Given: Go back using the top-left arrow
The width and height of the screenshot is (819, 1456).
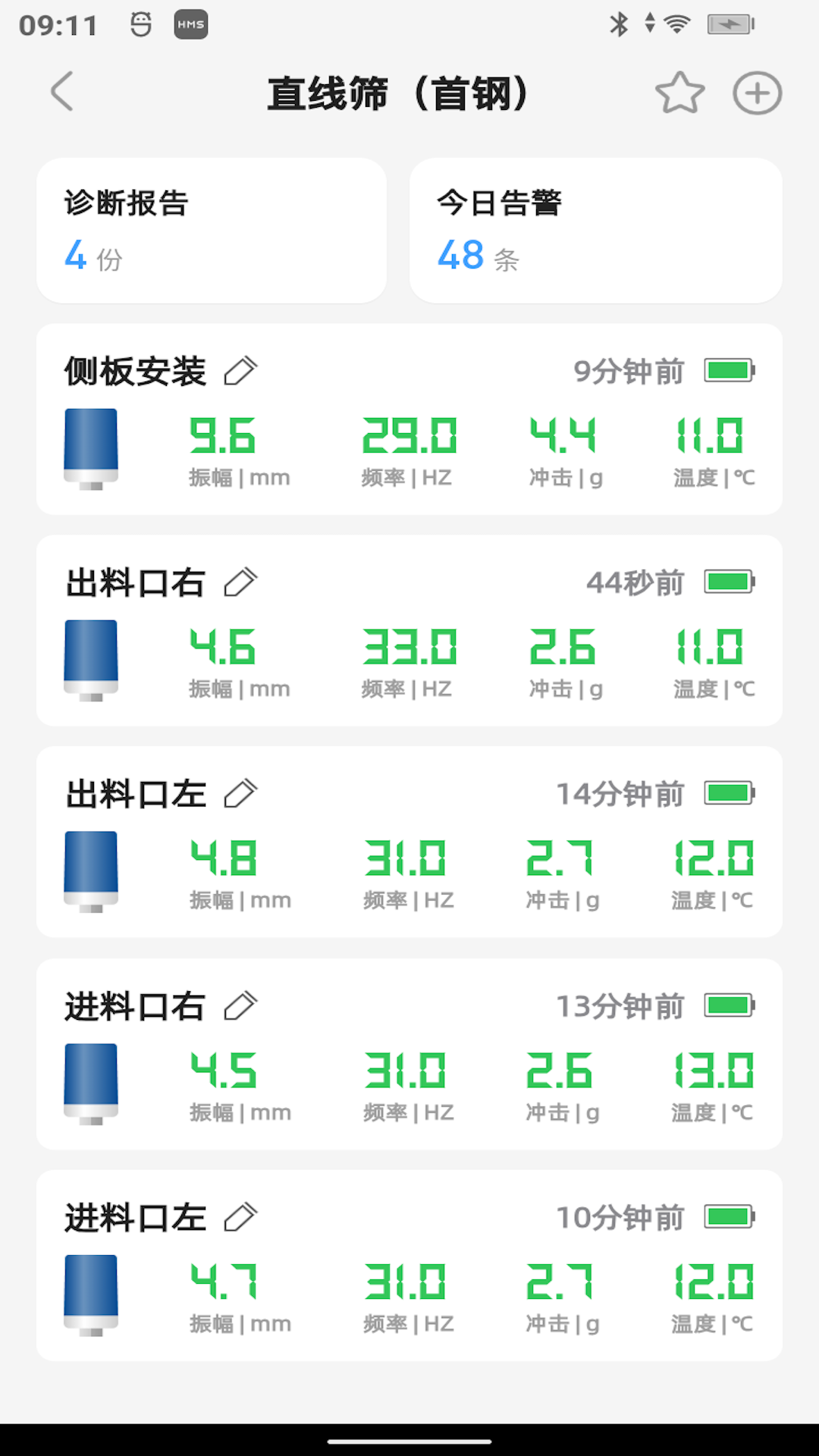Looking at the screenshot, I should pos(62,93).
